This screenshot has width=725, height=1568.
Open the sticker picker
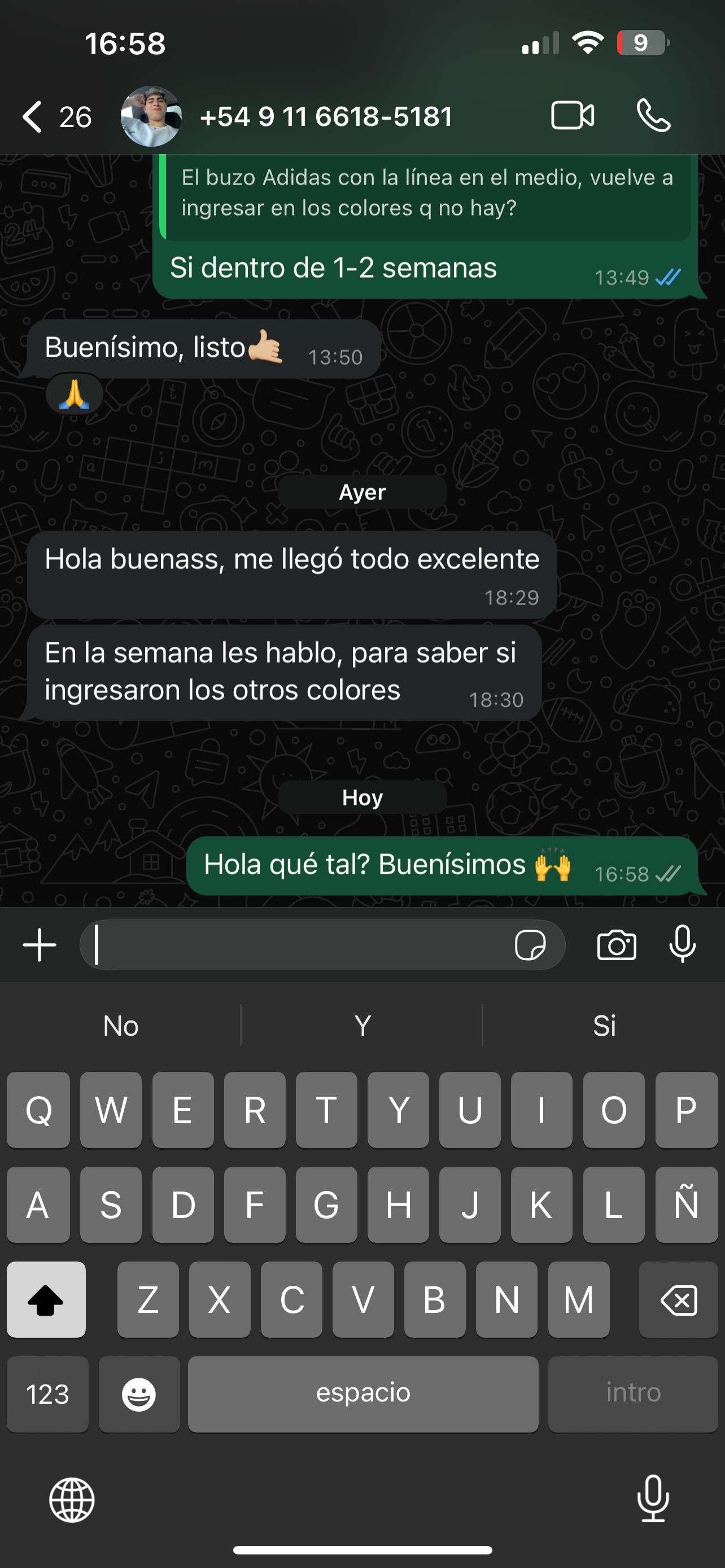(x=530, y=945)
